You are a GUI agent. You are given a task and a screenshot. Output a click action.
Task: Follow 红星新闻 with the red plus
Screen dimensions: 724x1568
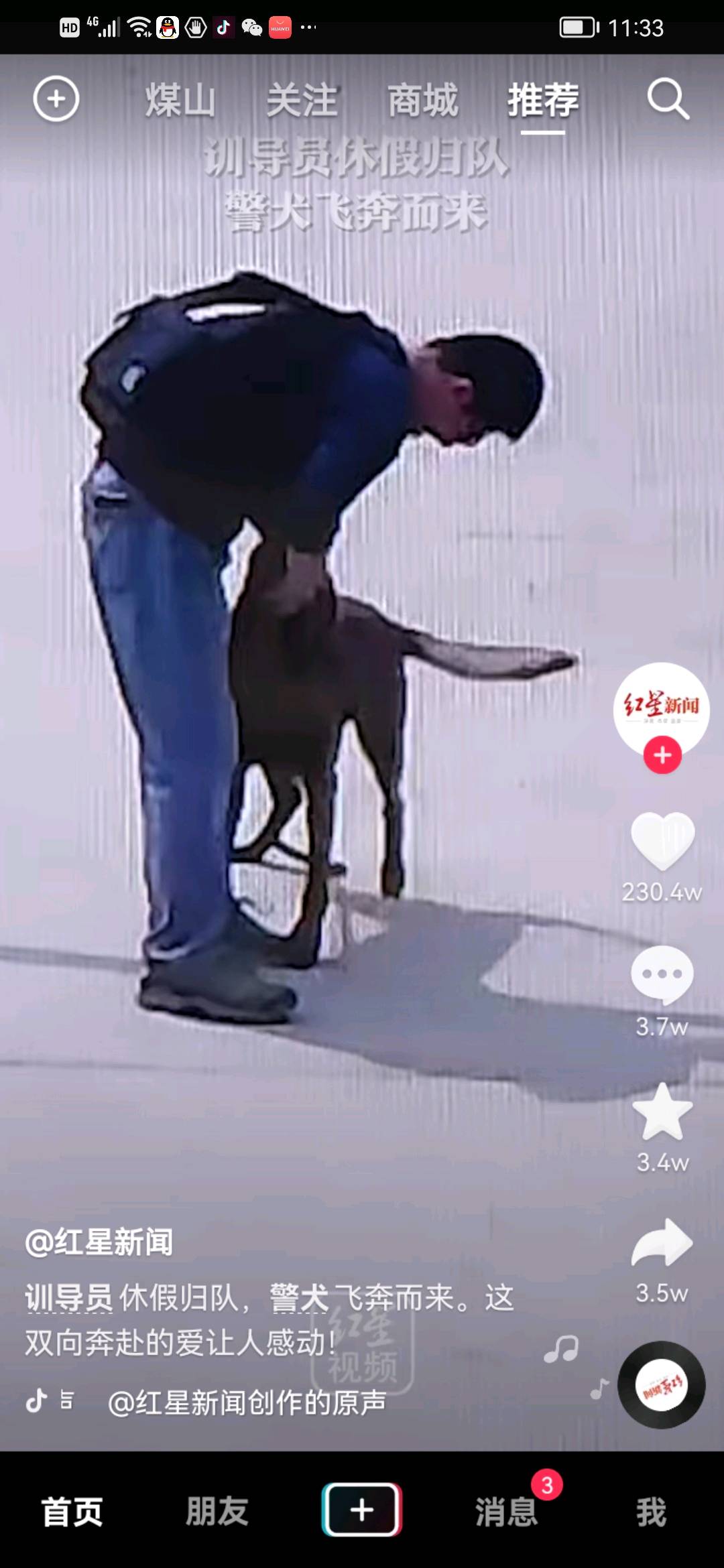click(662, 755)
